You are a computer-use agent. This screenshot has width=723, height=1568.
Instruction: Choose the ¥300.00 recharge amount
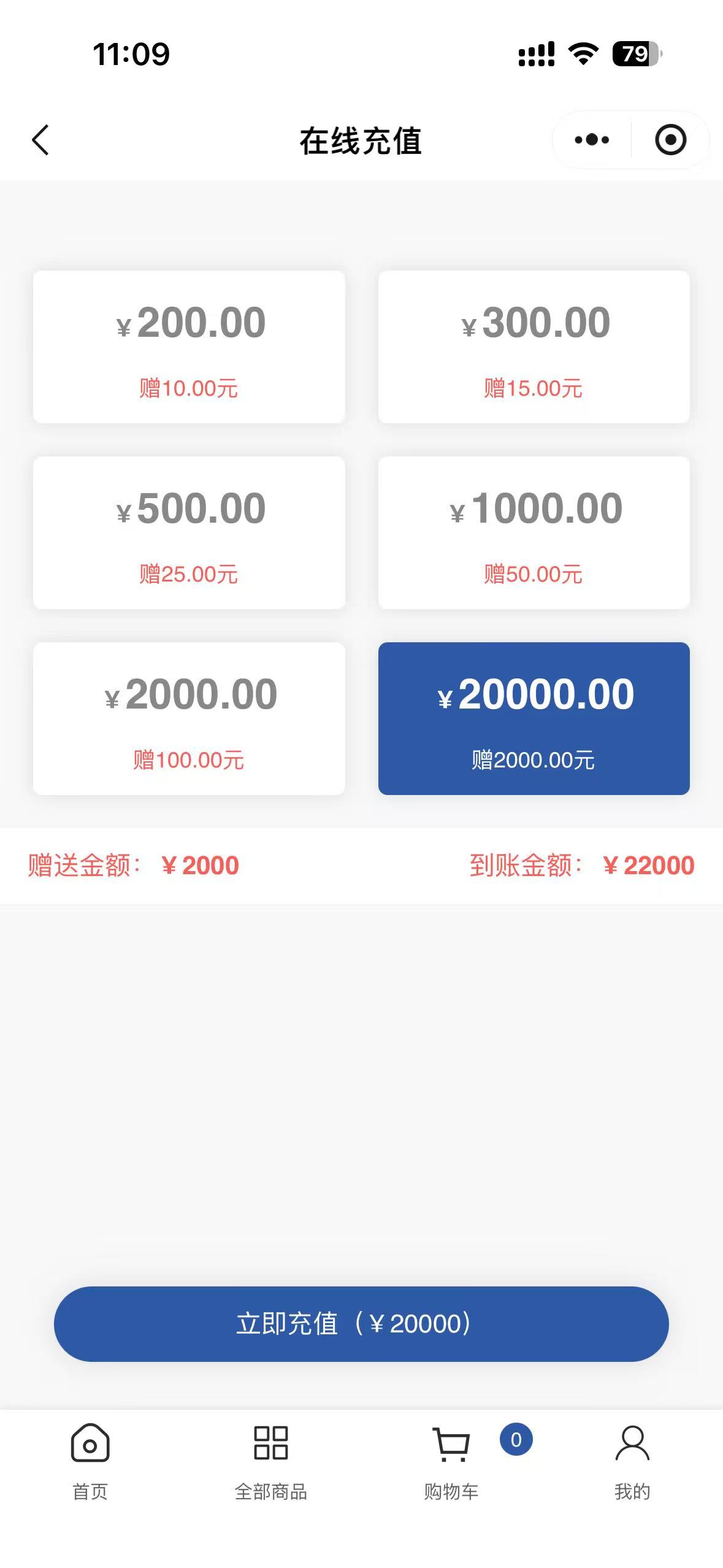[534, 347]
